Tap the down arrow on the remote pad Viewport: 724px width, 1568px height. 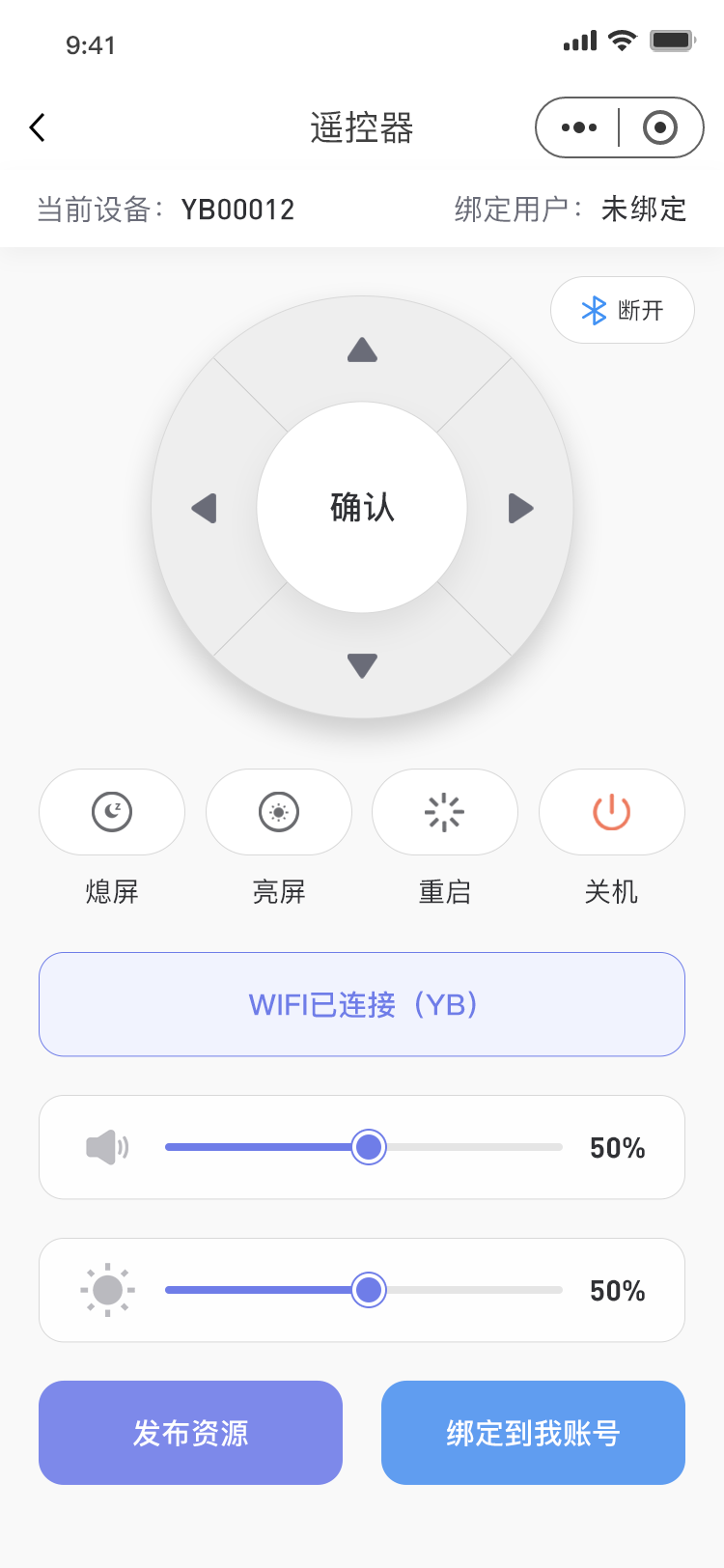[362, 665]
